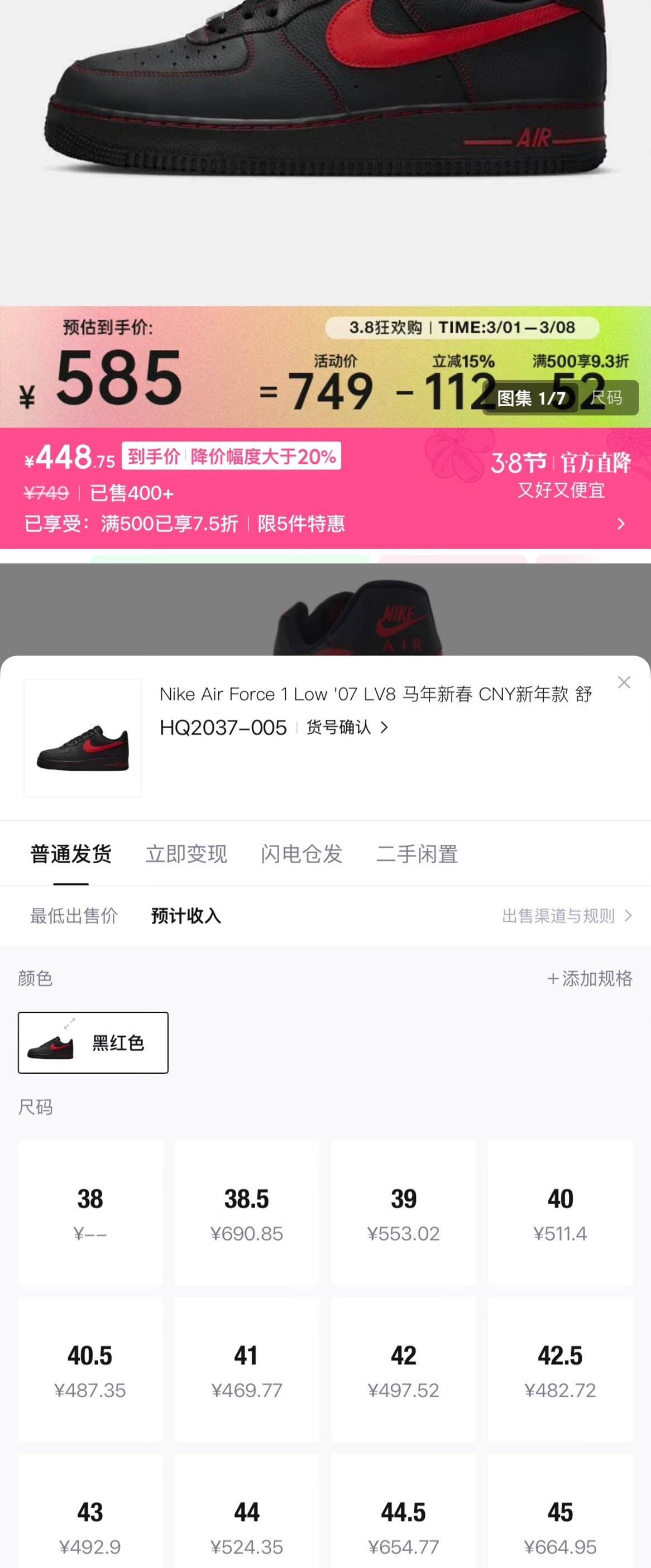Viewport: 651px width, 1568px height.
Task: Choose size 39 at ¥553.02
Action: (x=404, y=1213)
